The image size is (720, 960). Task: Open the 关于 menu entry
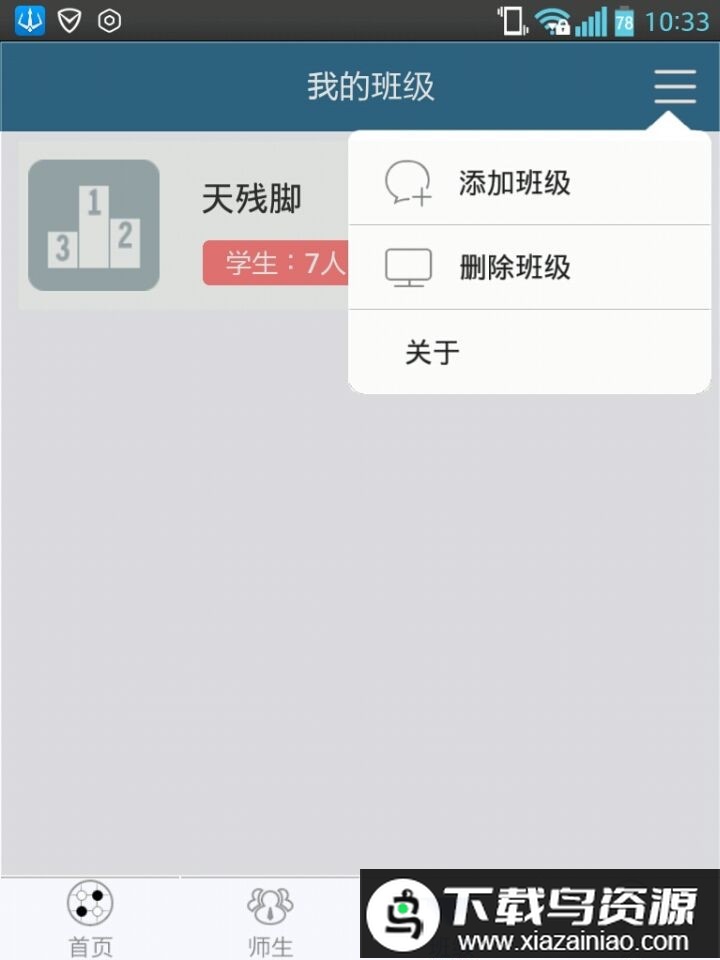tap(430, 351)
